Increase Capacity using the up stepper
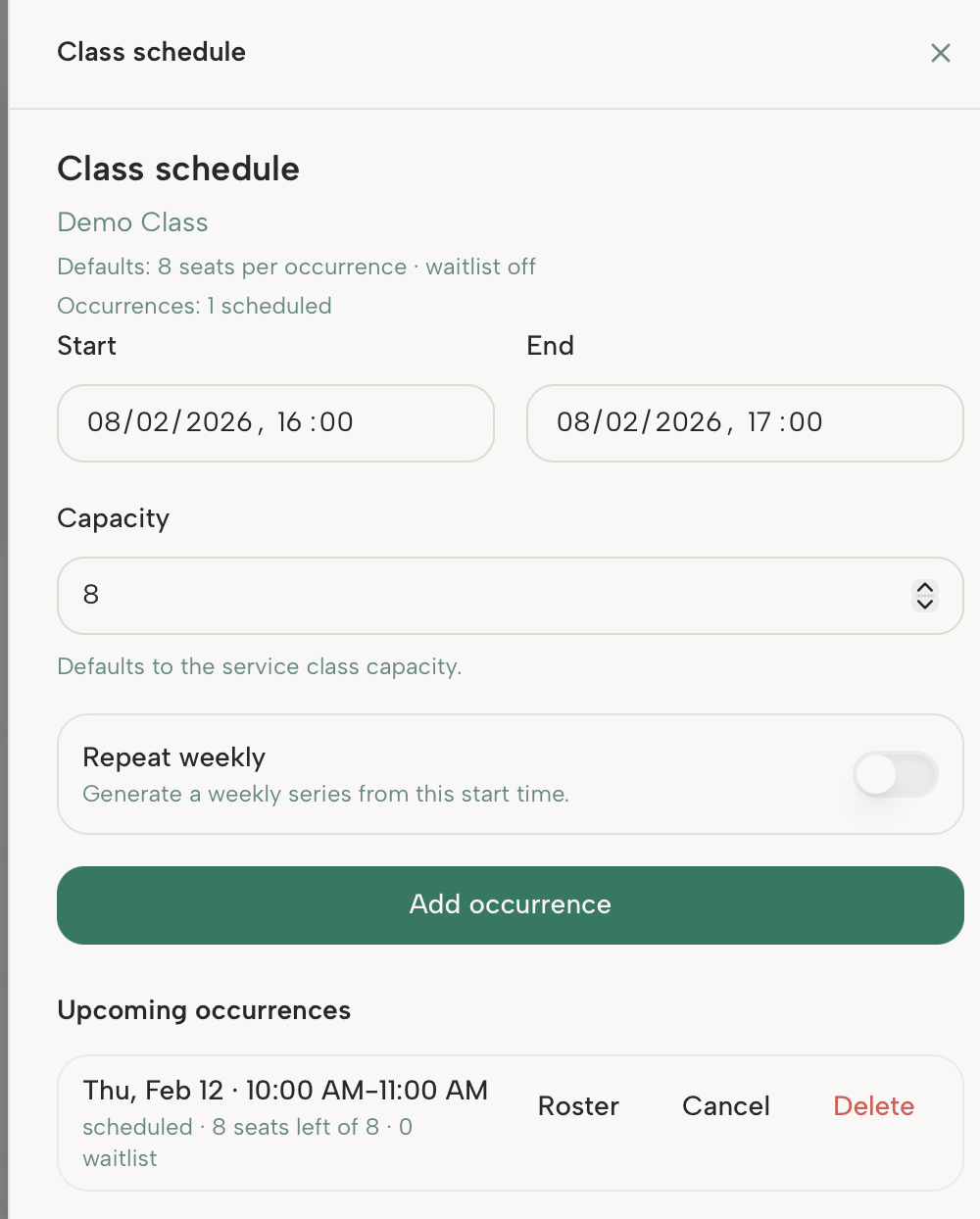Image resolution: width=980 pixels, height=1219 pixels. tap(924, 587)
